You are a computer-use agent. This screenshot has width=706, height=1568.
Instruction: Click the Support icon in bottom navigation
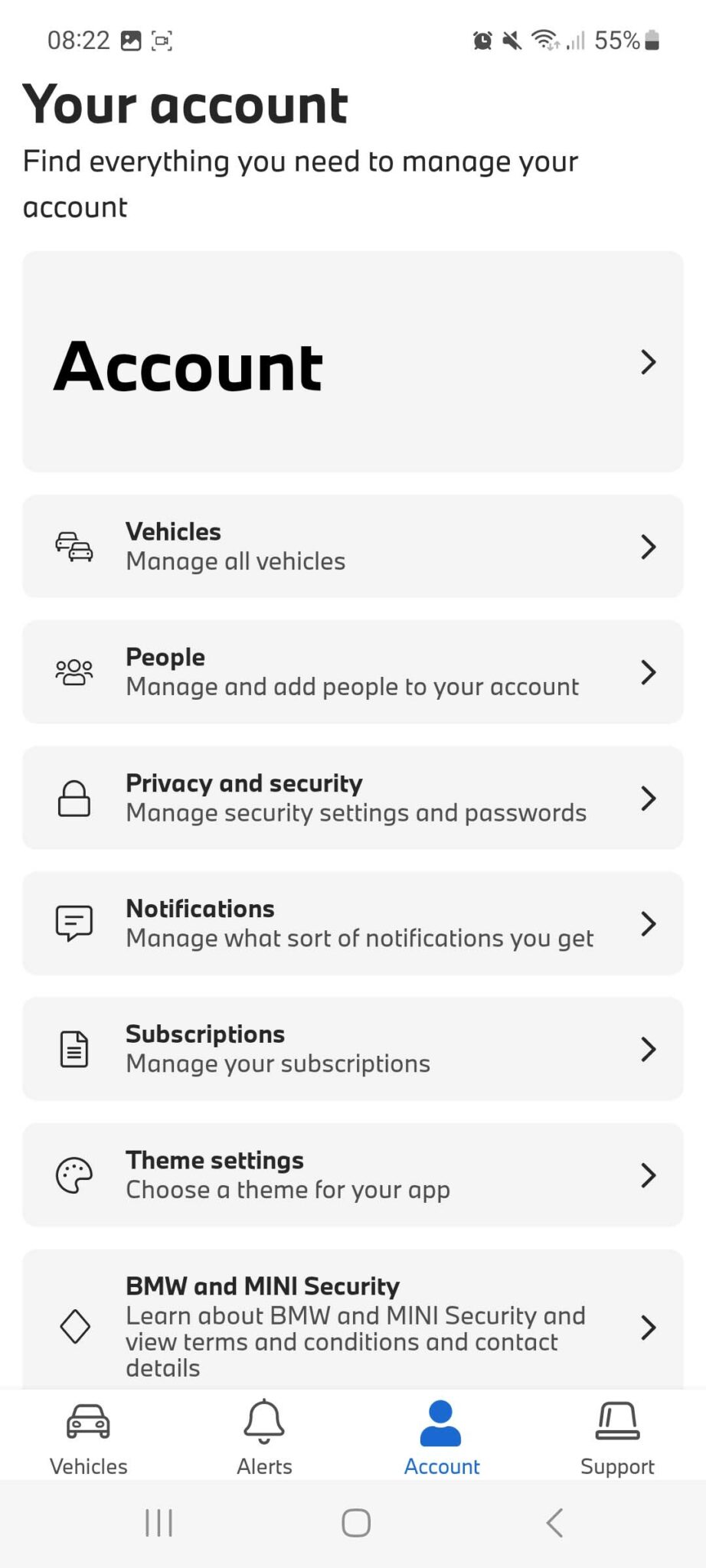(617, 1420)
